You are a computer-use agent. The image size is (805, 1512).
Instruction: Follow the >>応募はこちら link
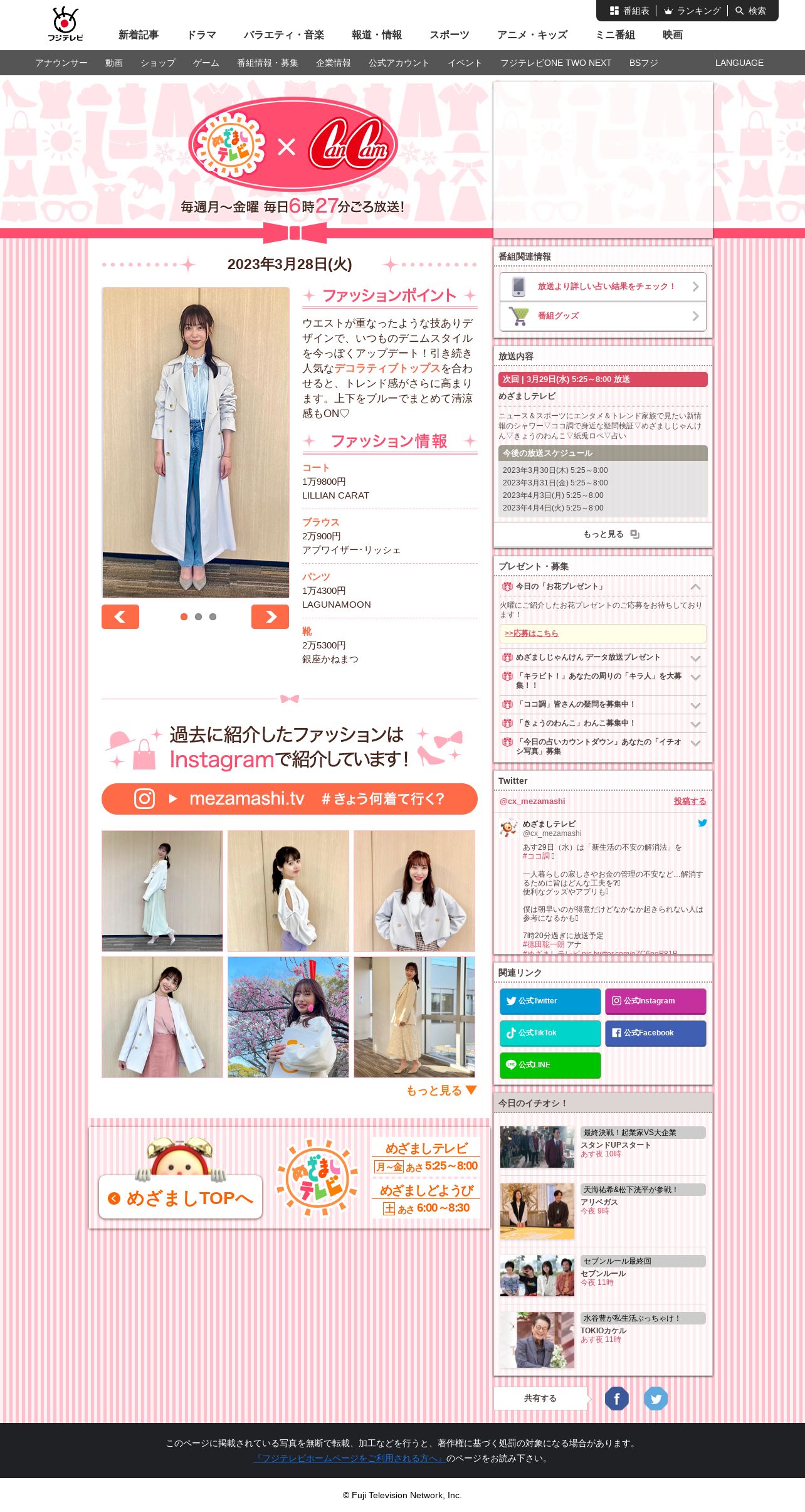point(531,633)
